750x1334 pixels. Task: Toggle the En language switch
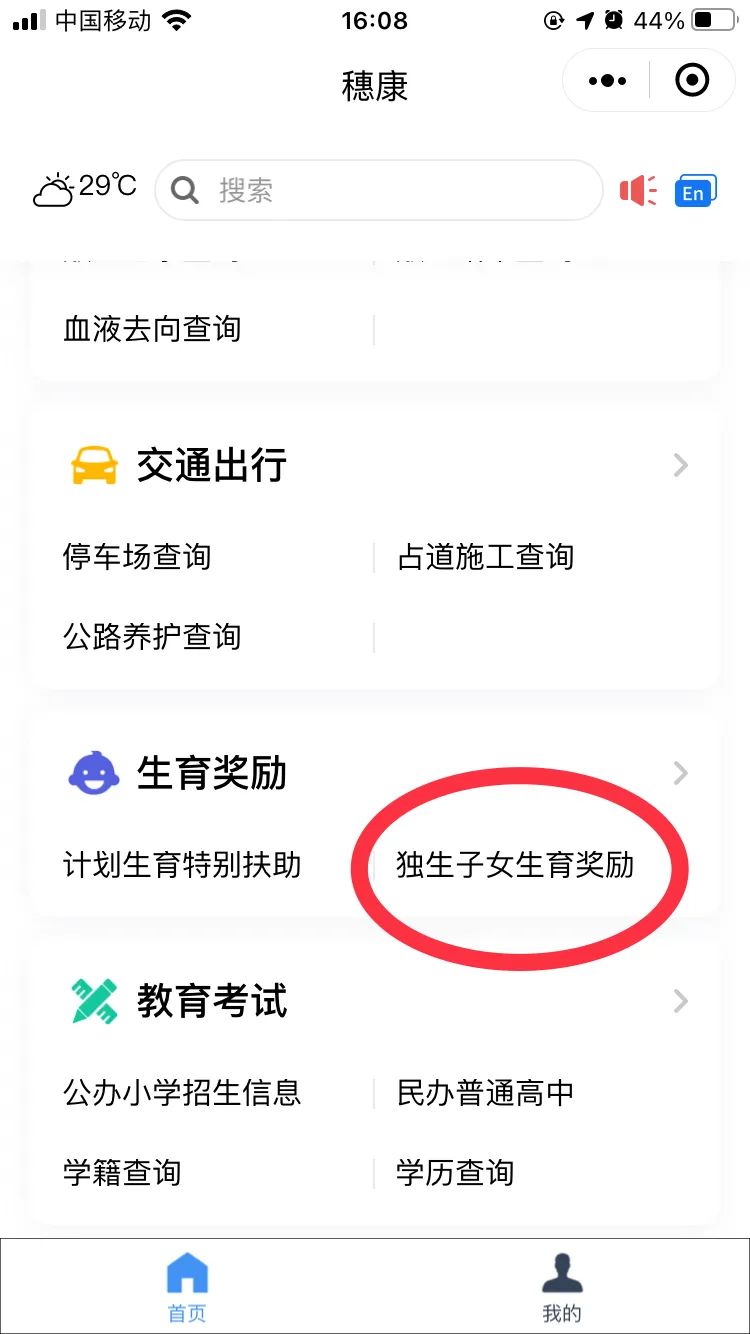coord(695,190)
